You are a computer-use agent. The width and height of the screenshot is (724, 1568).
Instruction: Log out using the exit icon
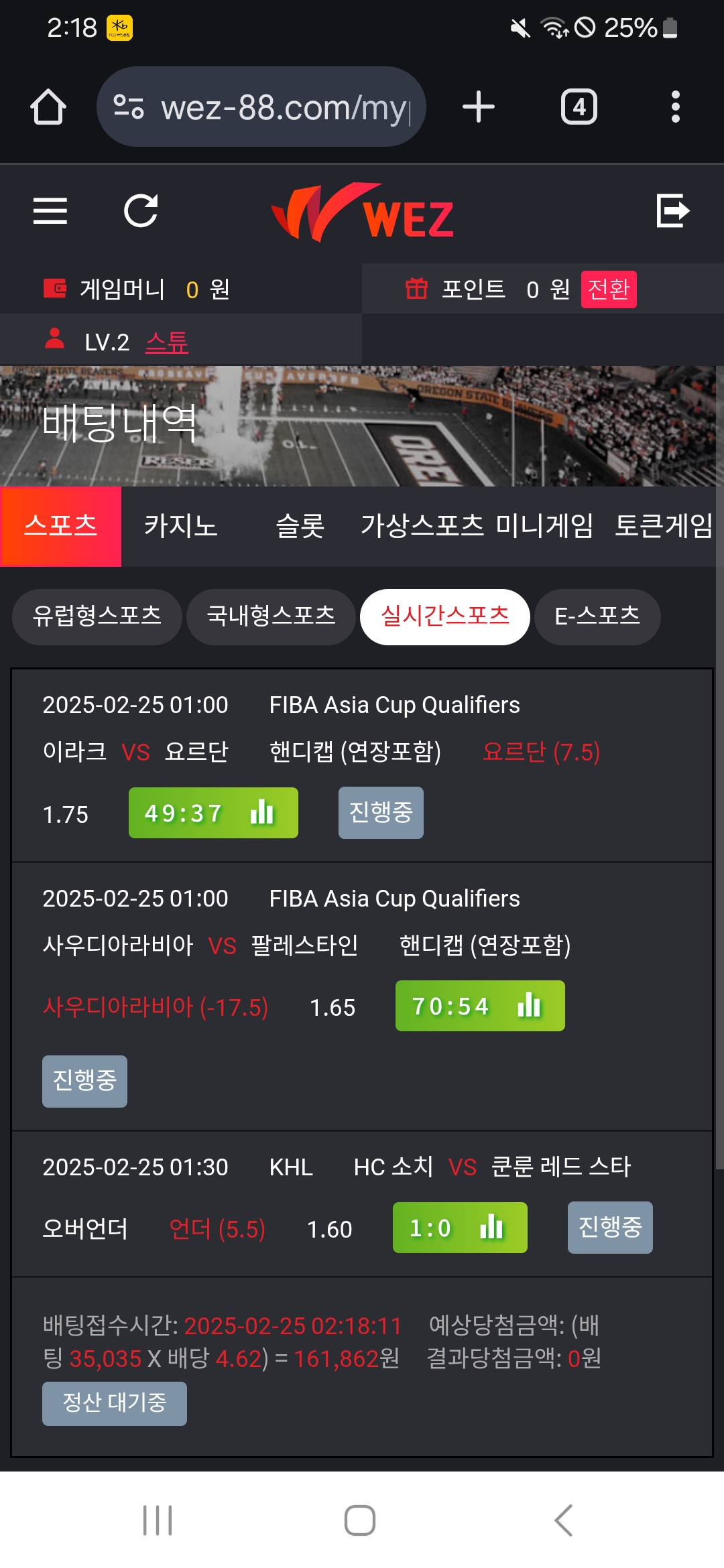[x=672, y=211]
